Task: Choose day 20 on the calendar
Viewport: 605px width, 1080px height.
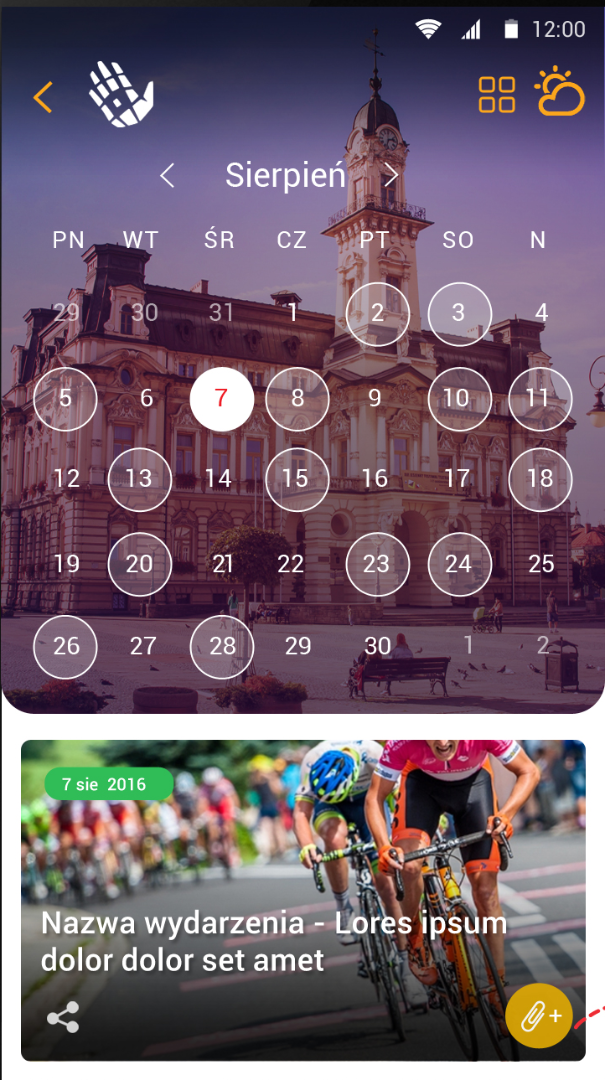Action: 140,564
